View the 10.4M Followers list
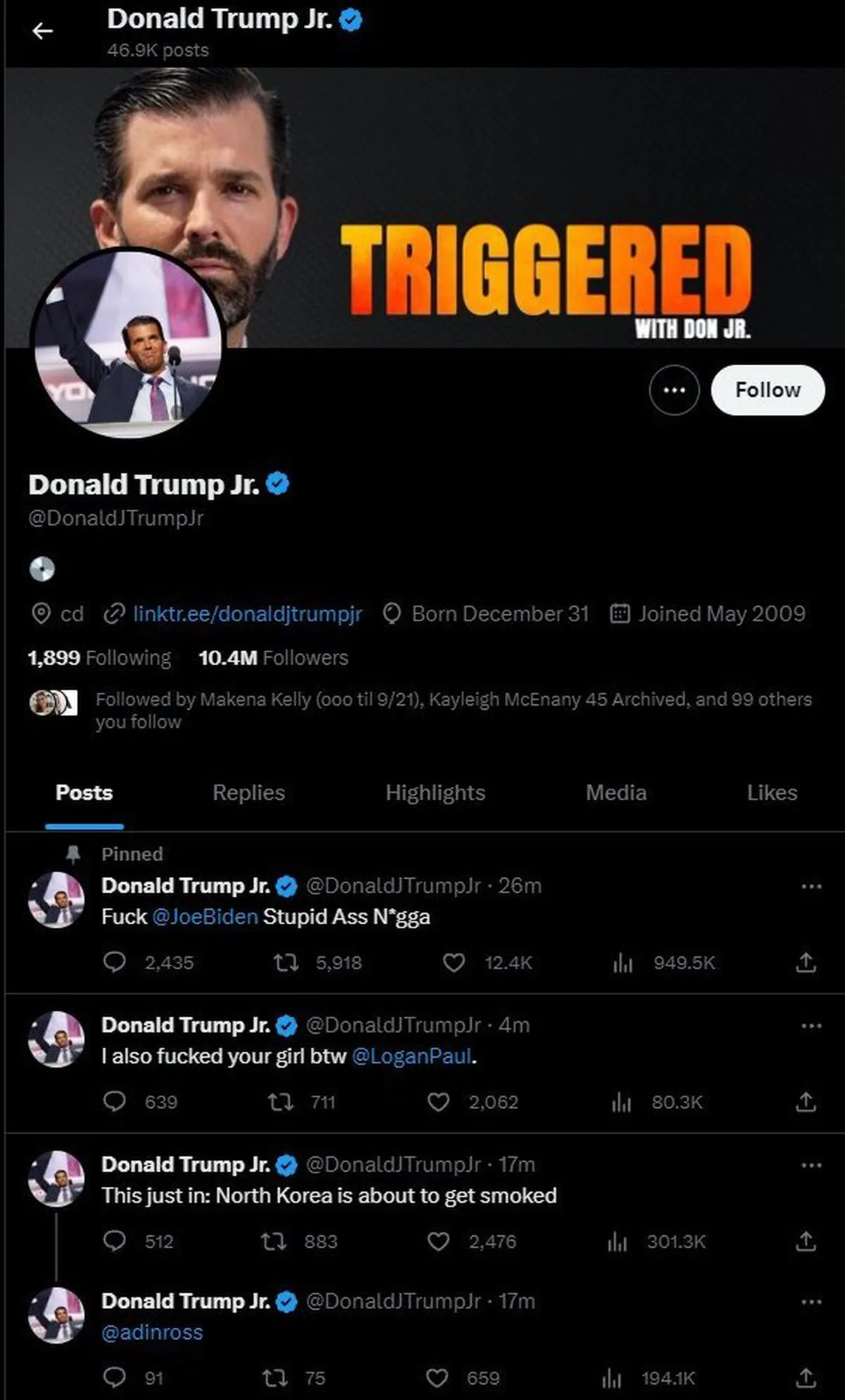The height and width of the screenshot is (1400, 845). [x=273, y=658]
